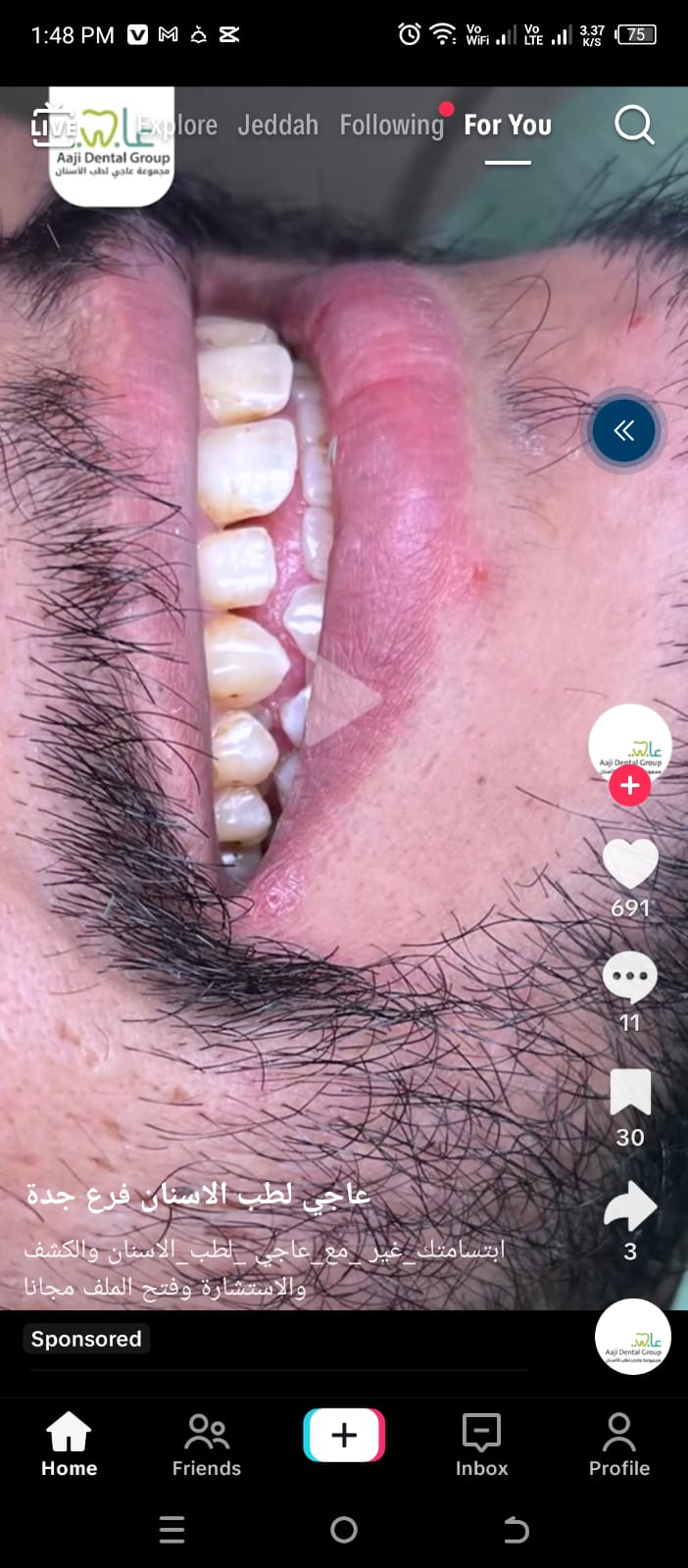This screenshot has width=688, height=1568.
Task: Share this video using the arrow
Action: (629, 1206)
